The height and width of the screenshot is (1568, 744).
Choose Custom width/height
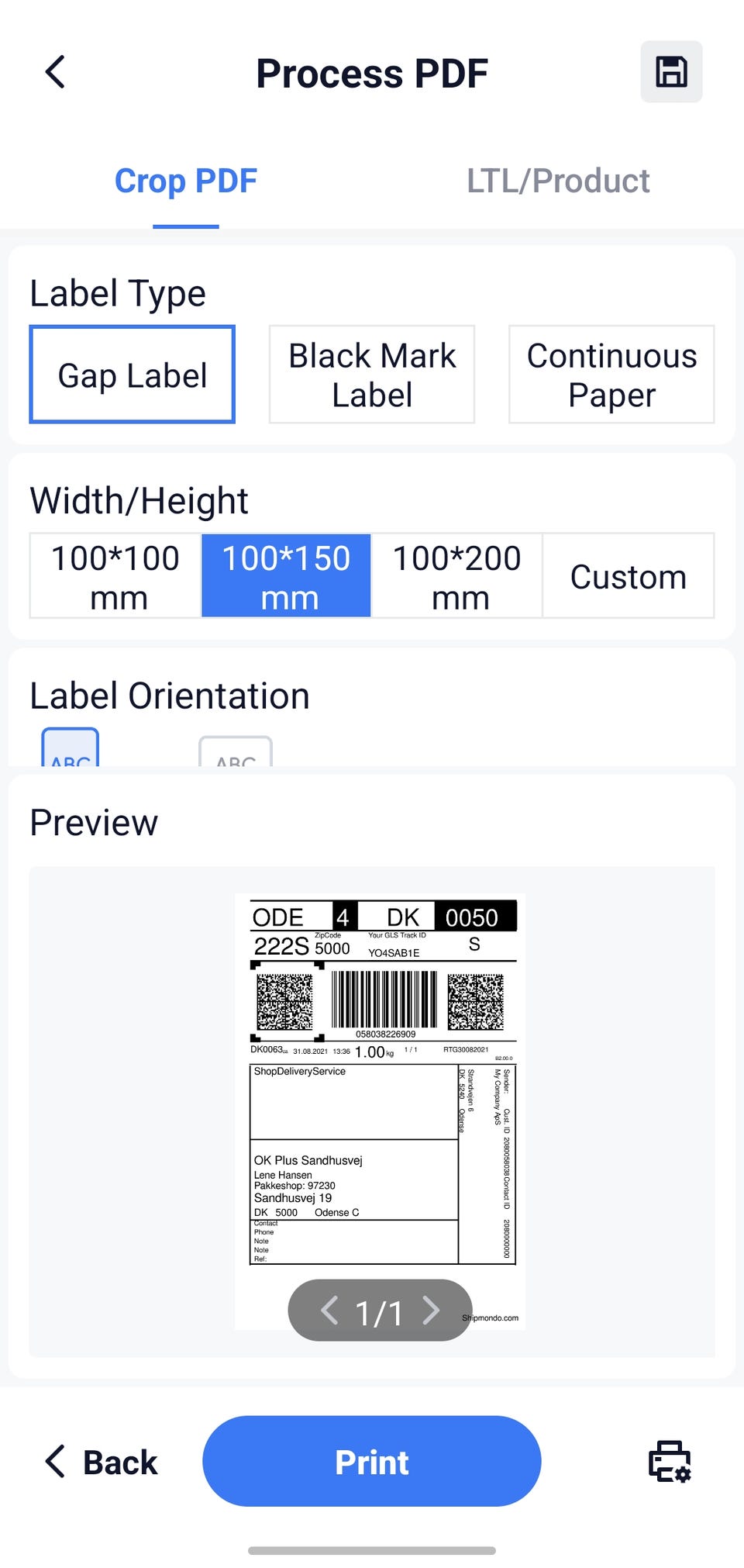tap(629, 575)
